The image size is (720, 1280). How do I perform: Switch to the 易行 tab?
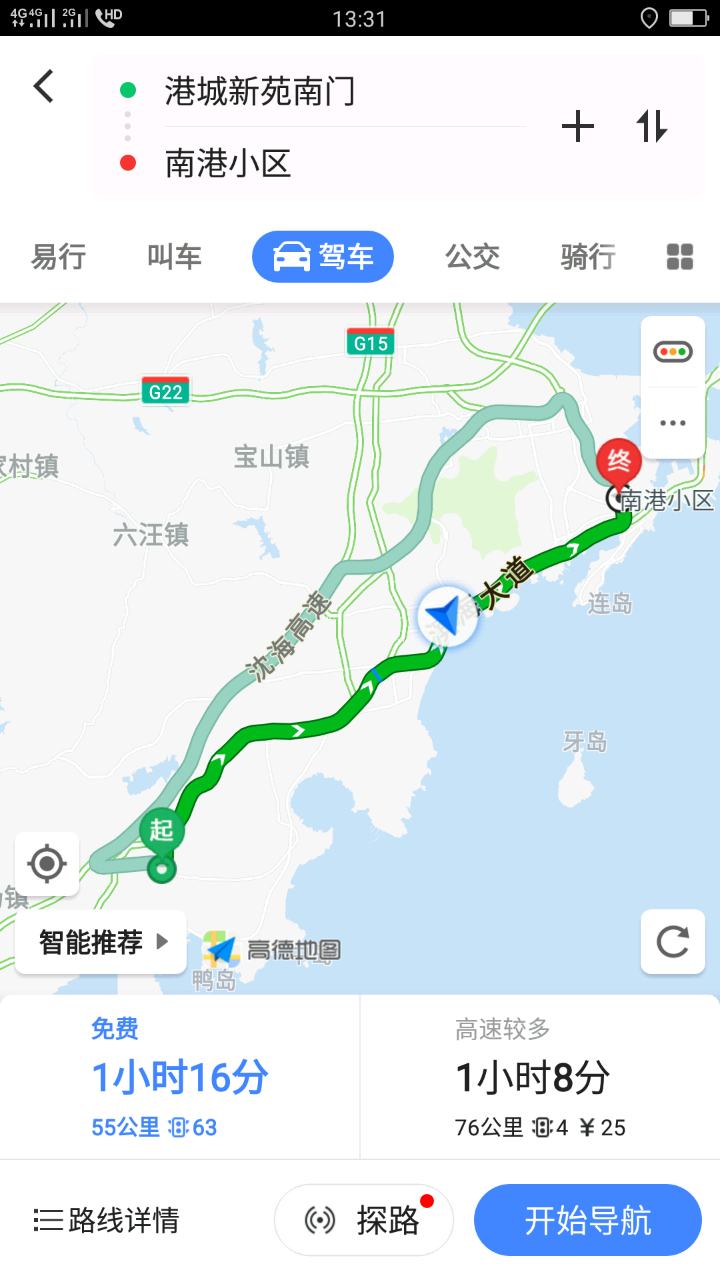pos(58,257)
